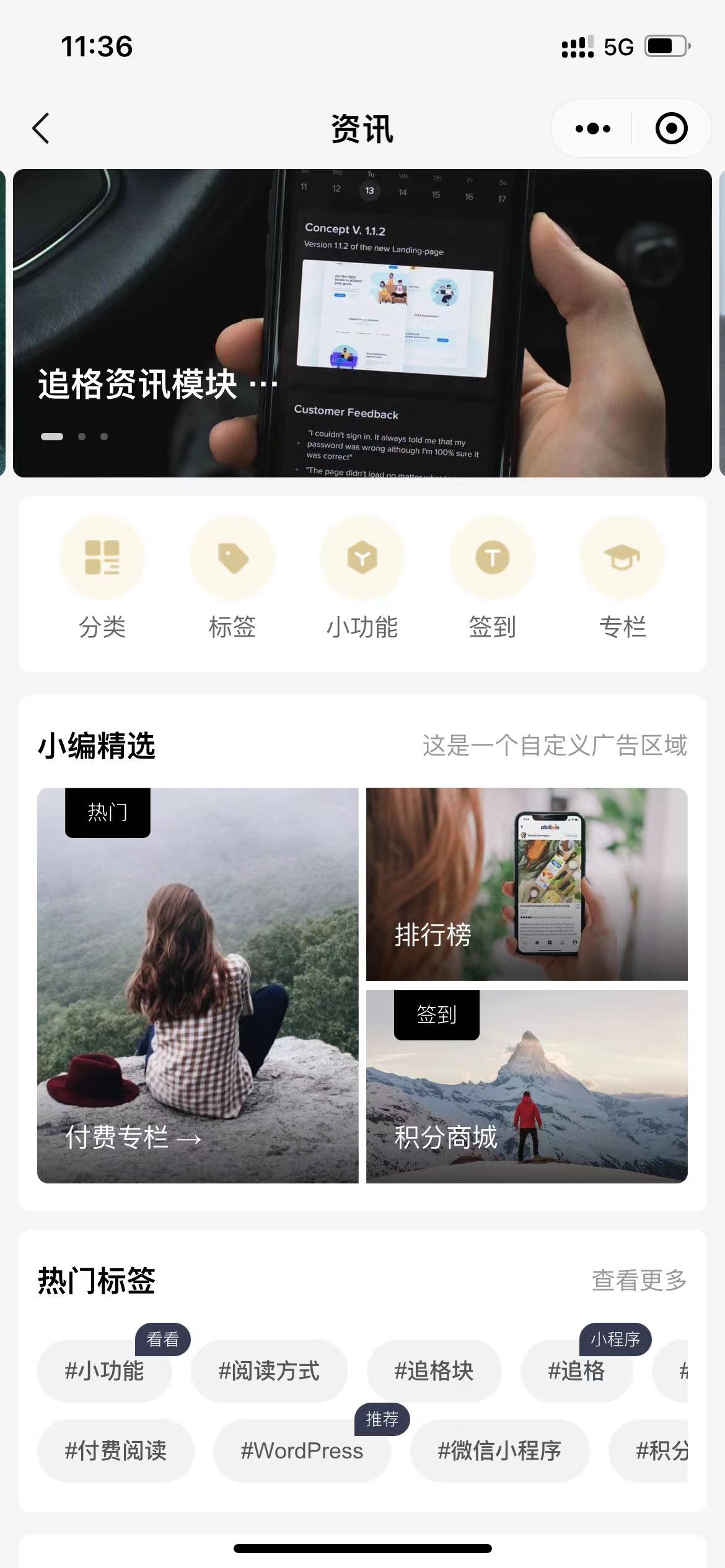Tap the 这是一个自定义广告区域 link
Image resolution: width=725 pixels, height=1568 pixels.
click(555, 745)
